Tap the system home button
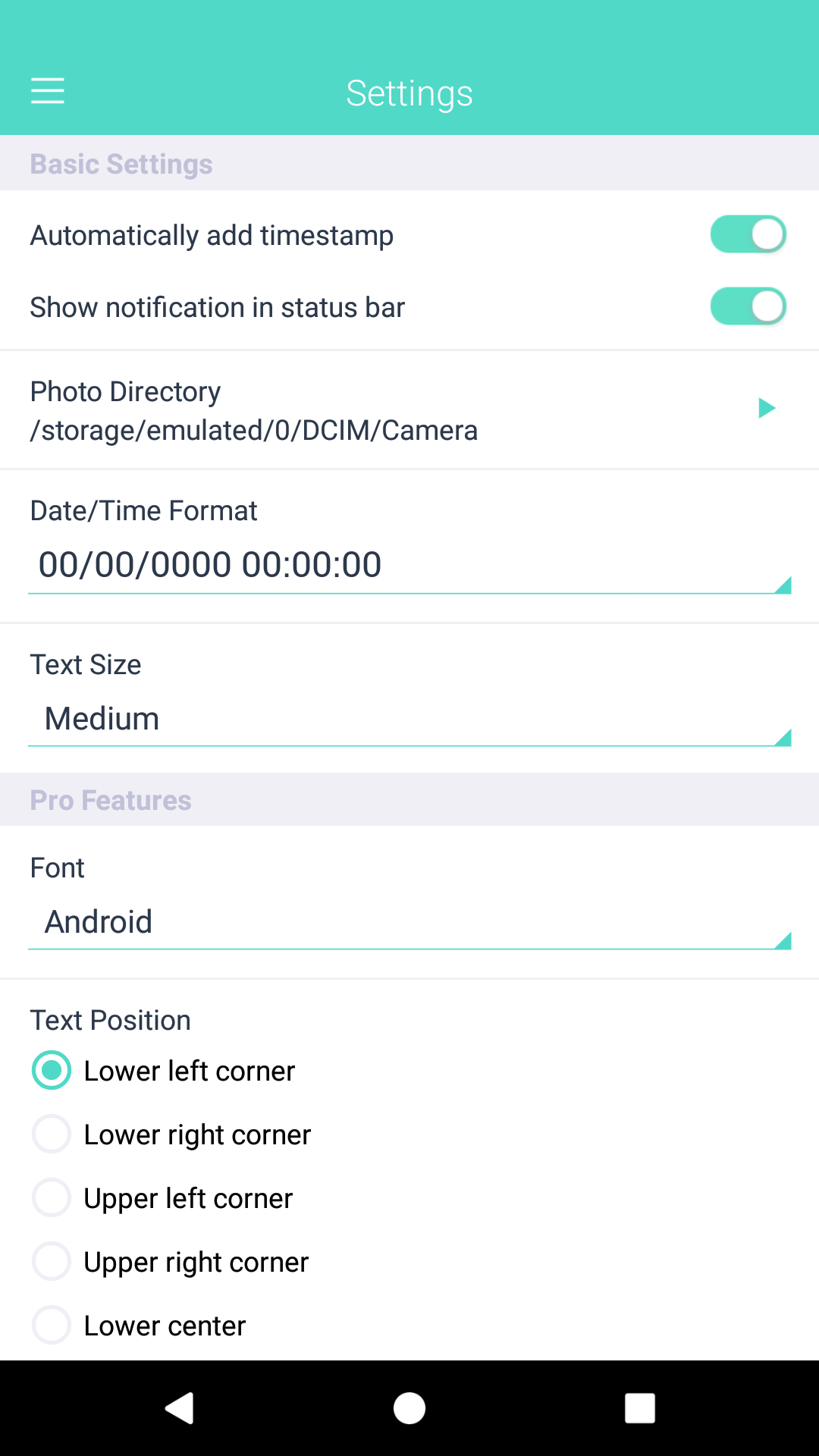 click(409, 1408)
